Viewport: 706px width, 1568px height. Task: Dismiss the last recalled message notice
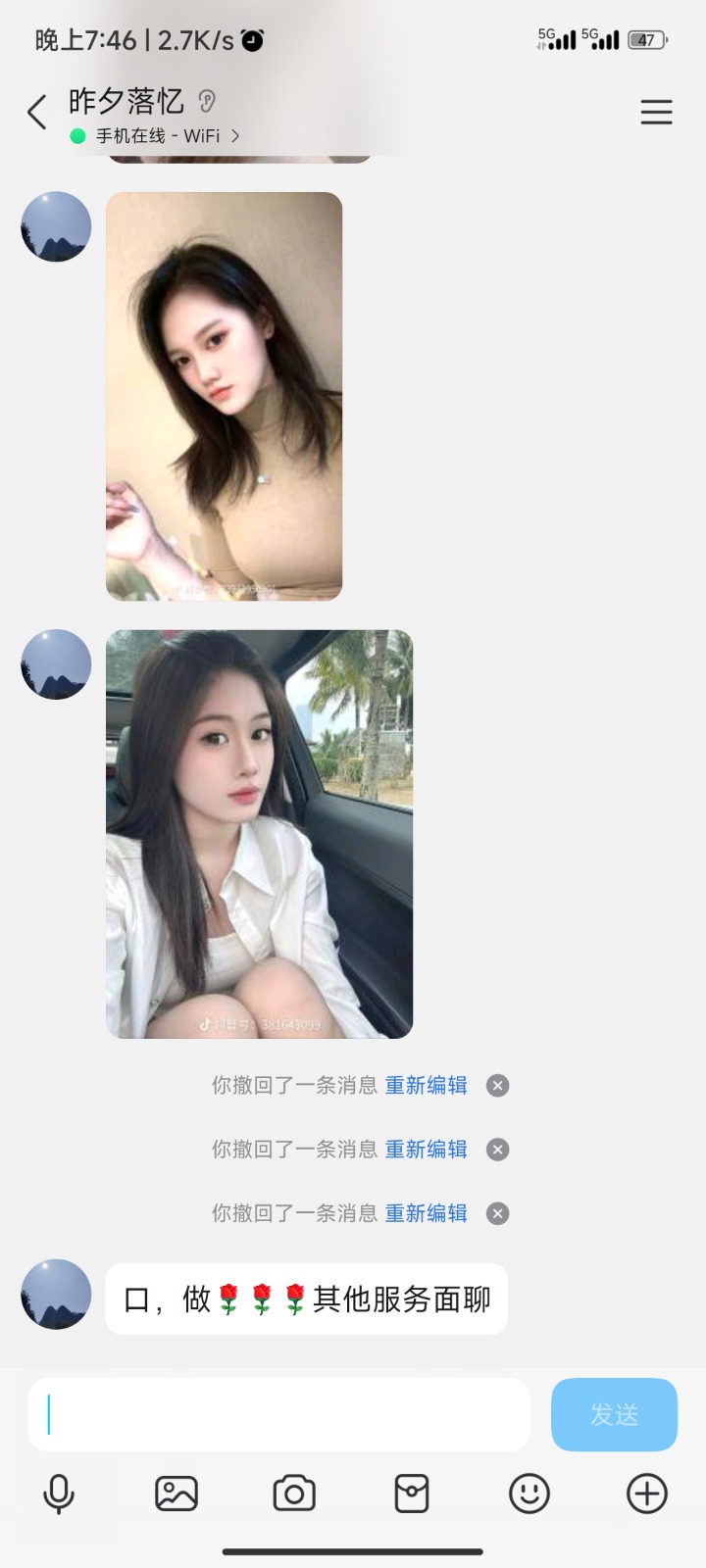pos(498,1213)
